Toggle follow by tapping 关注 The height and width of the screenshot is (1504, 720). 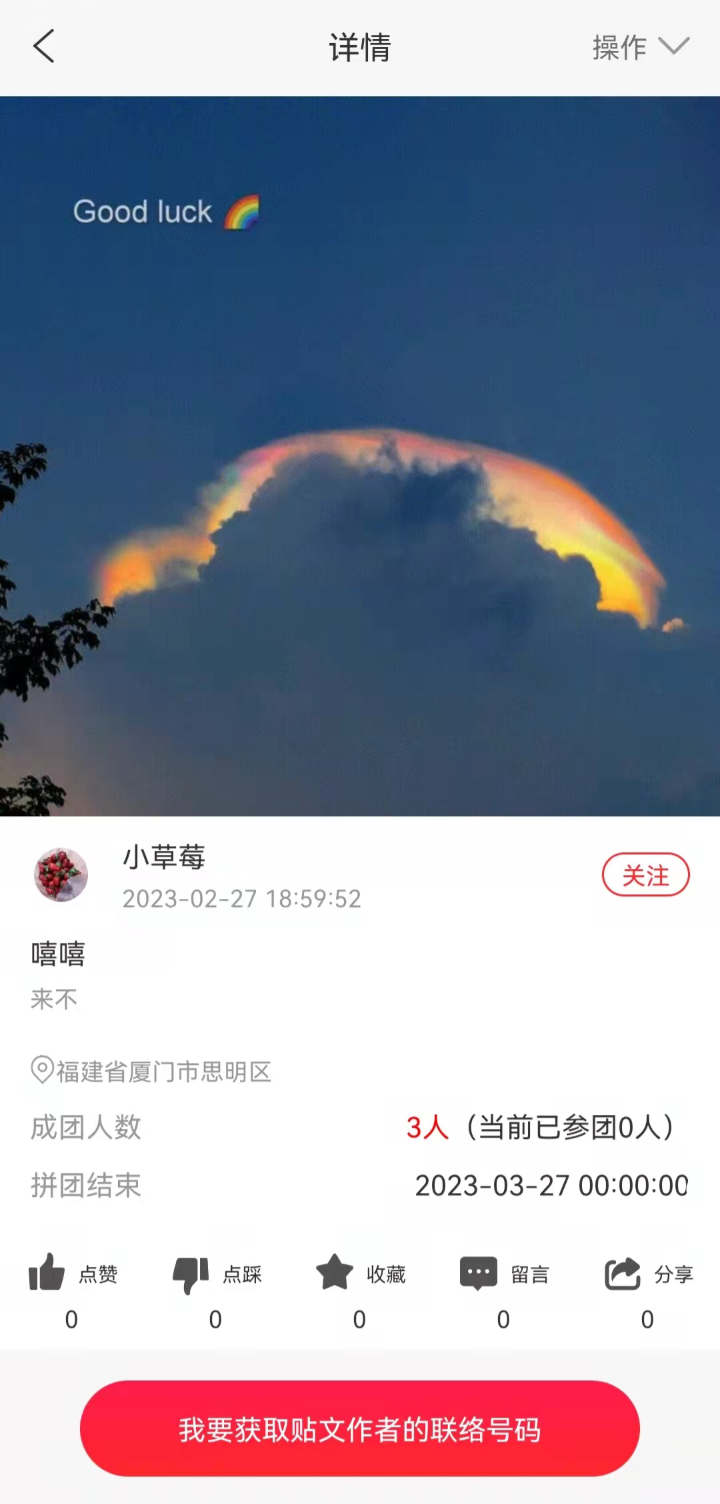646,875
